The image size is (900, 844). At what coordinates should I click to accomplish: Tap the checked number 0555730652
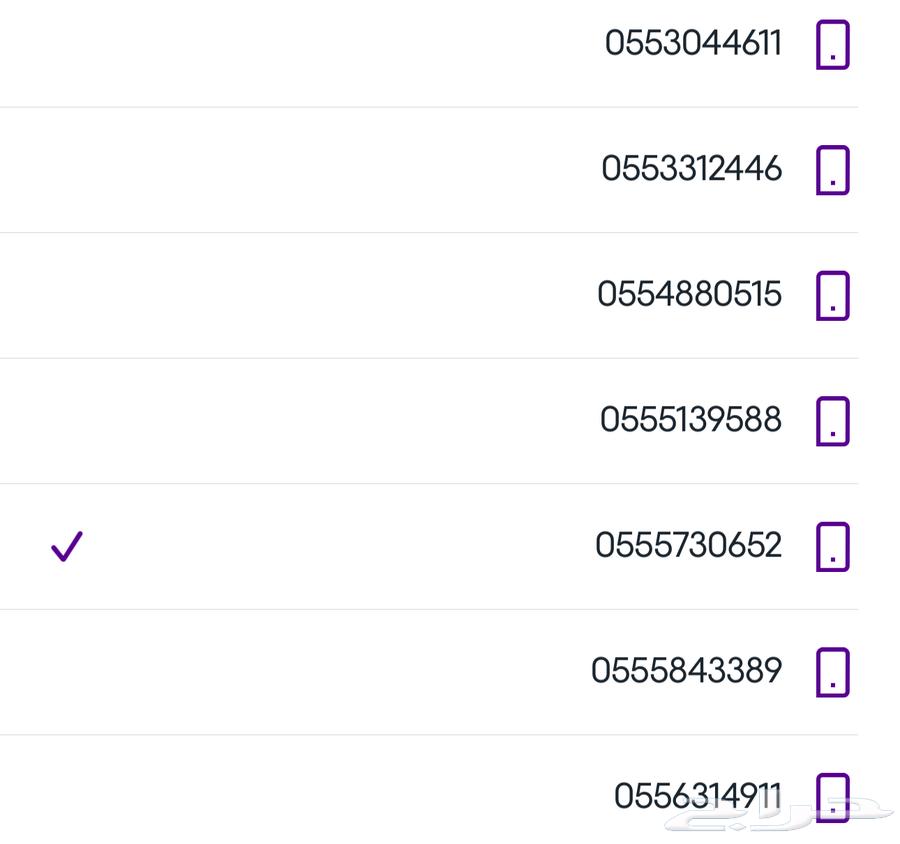pos(688,546)
